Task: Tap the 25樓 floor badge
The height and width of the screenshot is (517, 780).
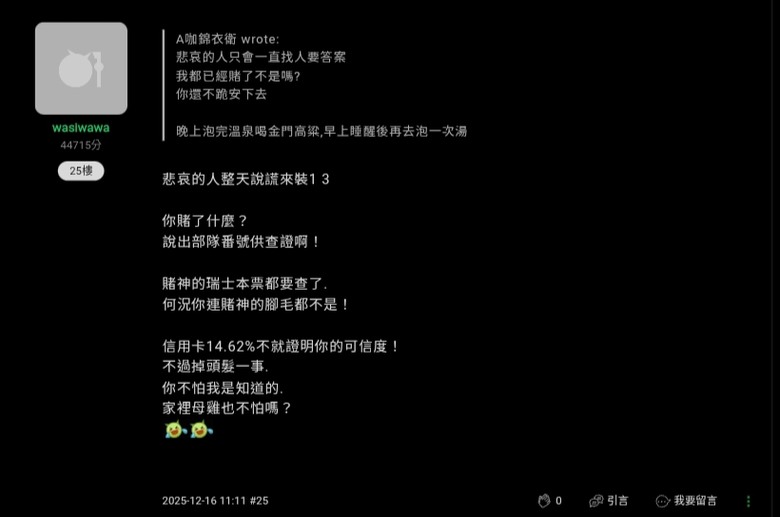Action: coord(80,171)
